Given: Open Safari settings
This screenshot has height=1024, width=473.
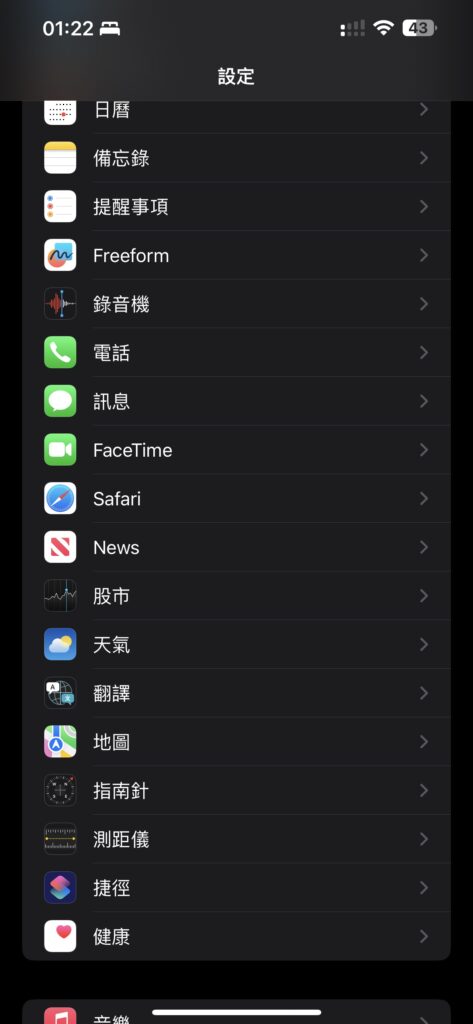Looking at the screenshot, I should point(236,498).
